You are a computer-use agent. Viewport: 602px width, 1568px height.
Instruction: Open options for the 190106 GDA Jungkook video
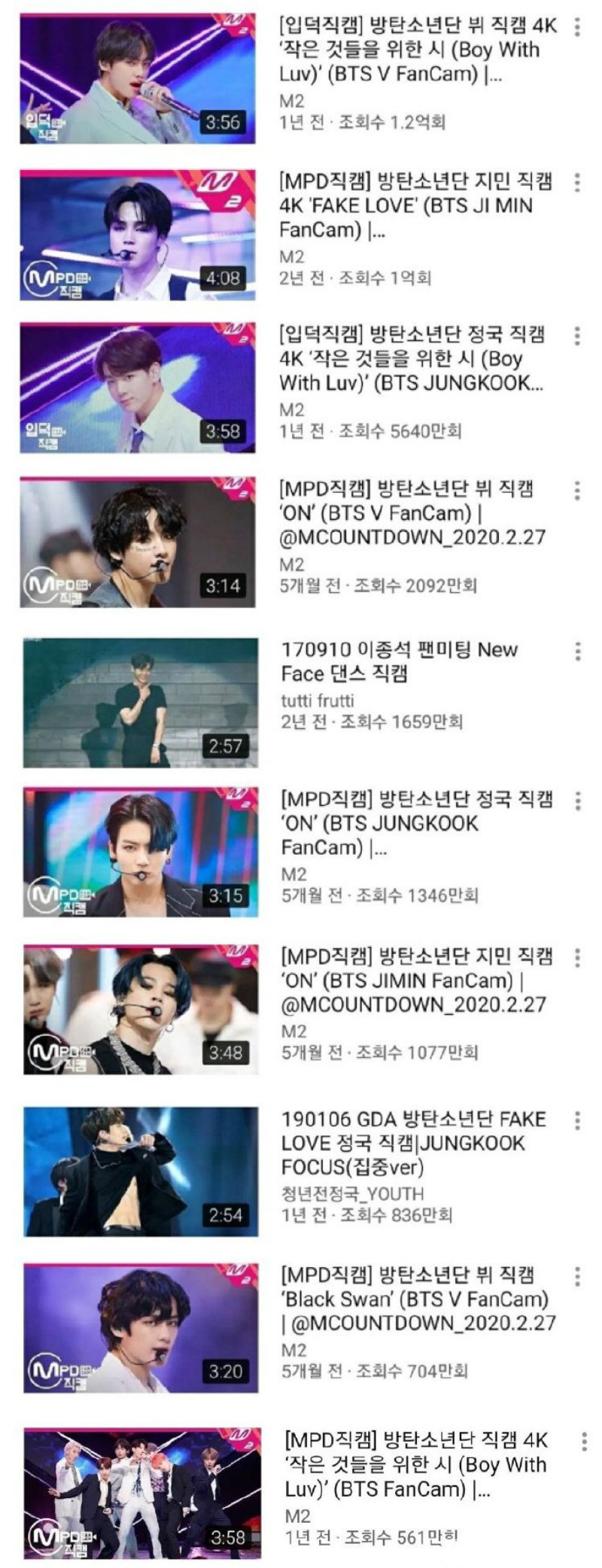(x=578, y=1120)
